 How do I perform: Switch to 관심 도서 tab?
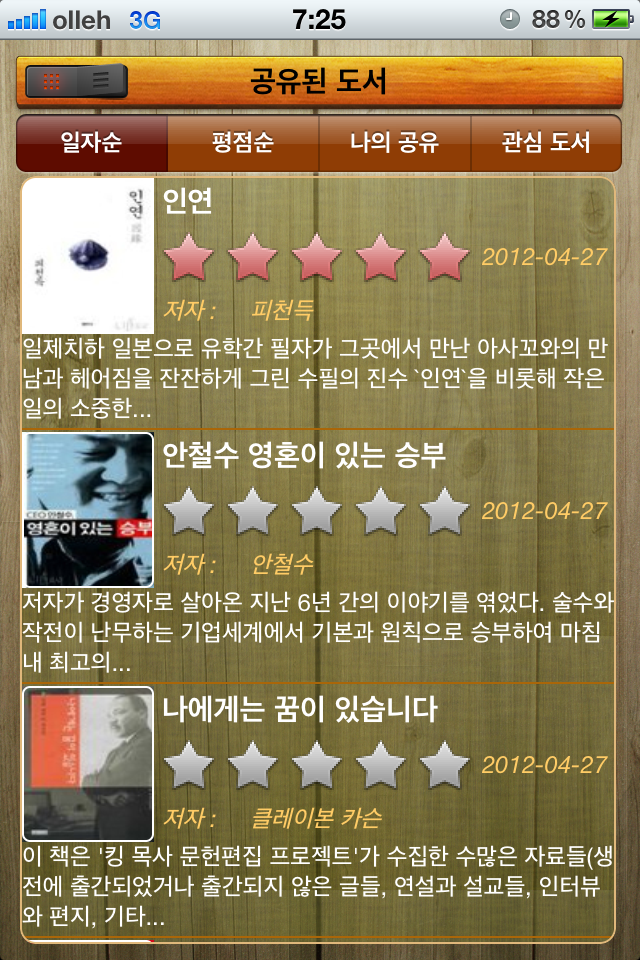545,142
